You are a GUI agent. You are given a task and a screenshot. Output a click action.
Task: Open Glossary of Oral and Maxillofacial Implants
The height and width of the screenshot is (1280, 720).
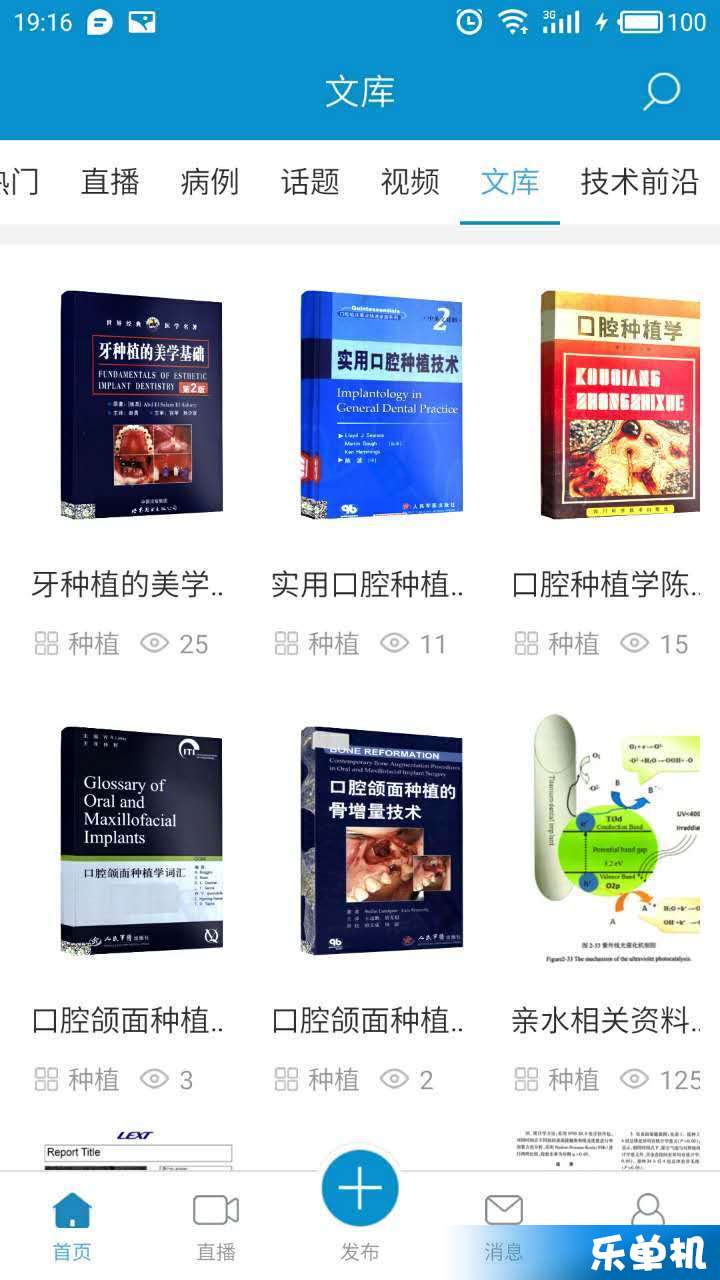tap(141, 840)
